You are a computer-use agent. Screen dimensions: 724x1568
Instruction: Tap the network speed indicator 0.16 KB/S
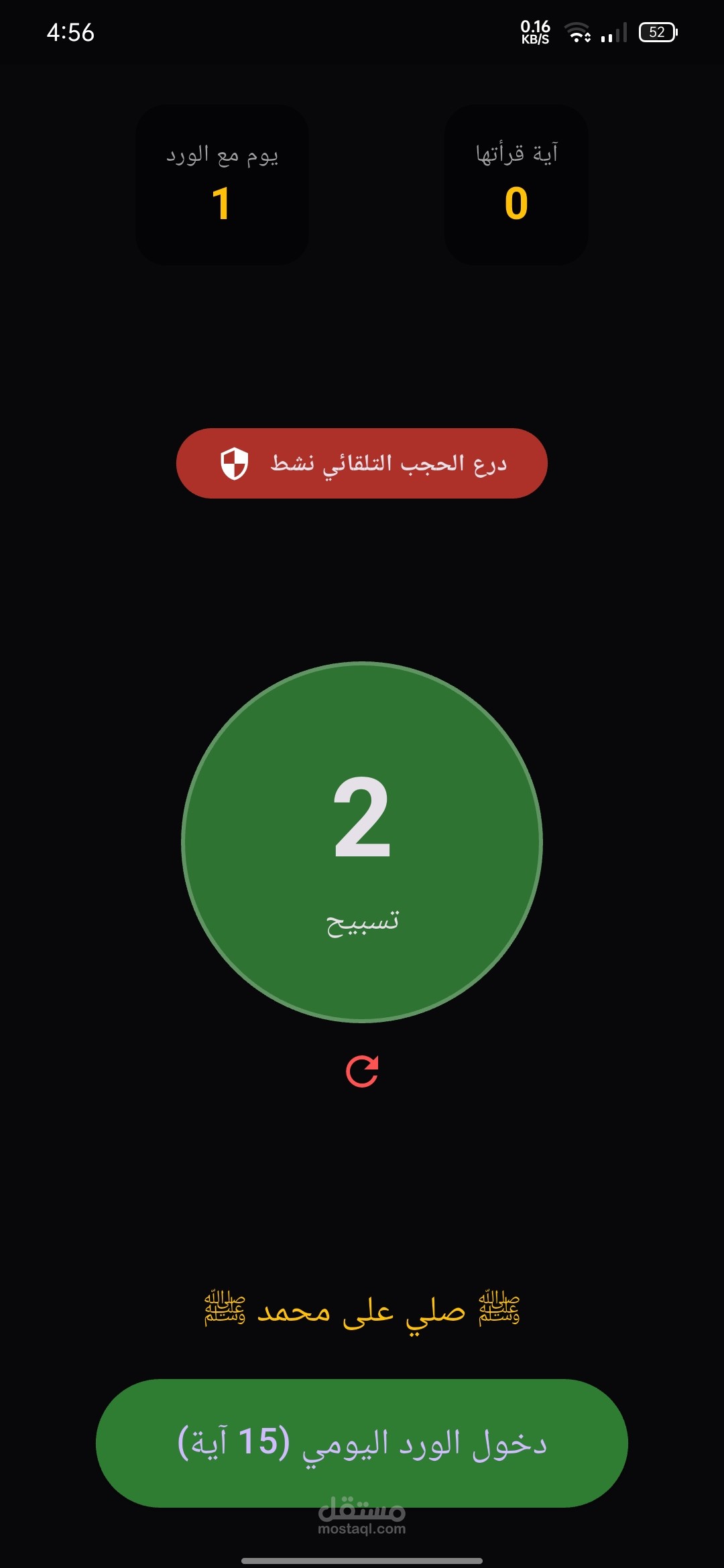click(534, 29)
